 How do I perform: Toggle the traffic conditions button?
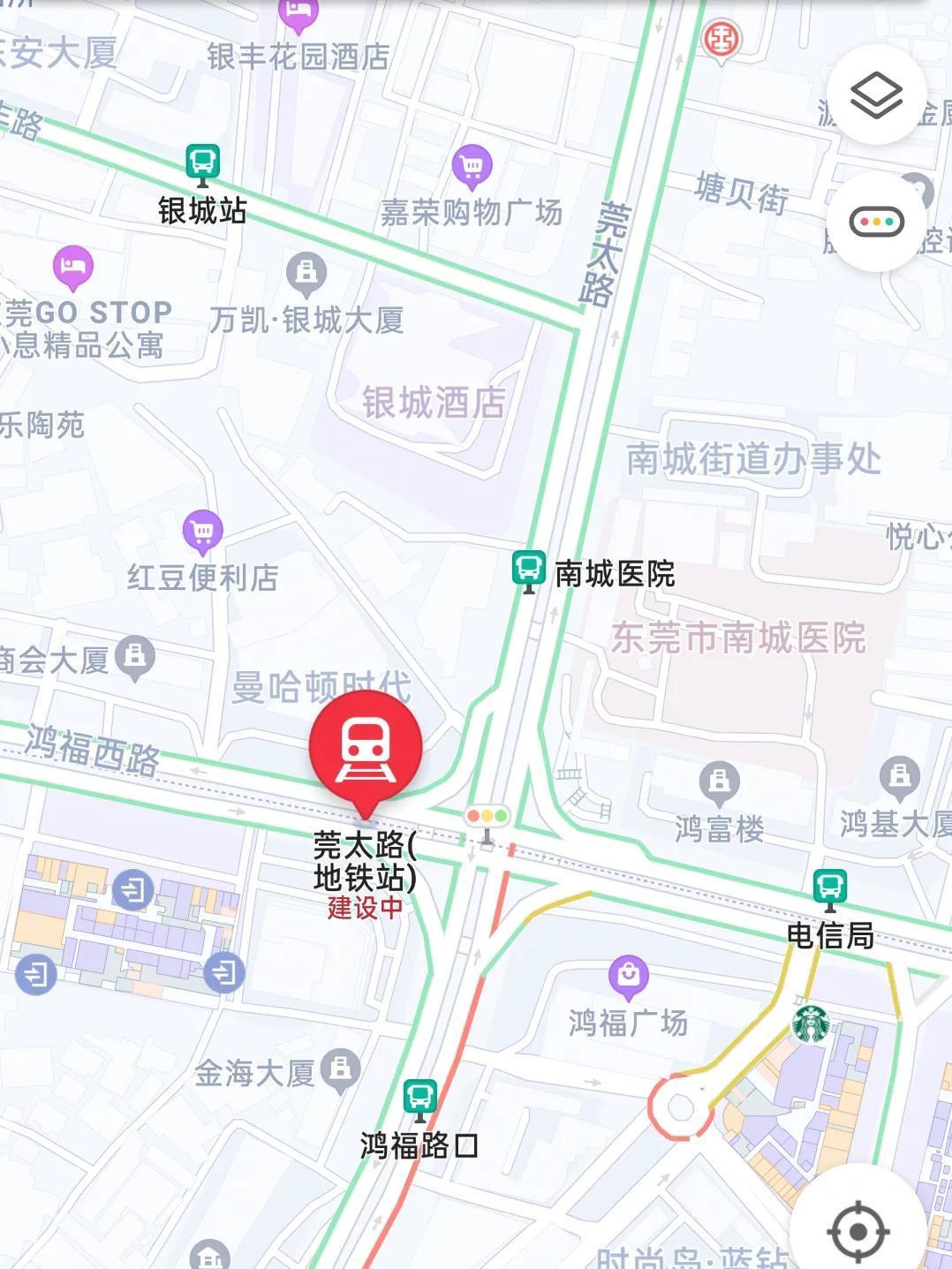pos(876,222)
